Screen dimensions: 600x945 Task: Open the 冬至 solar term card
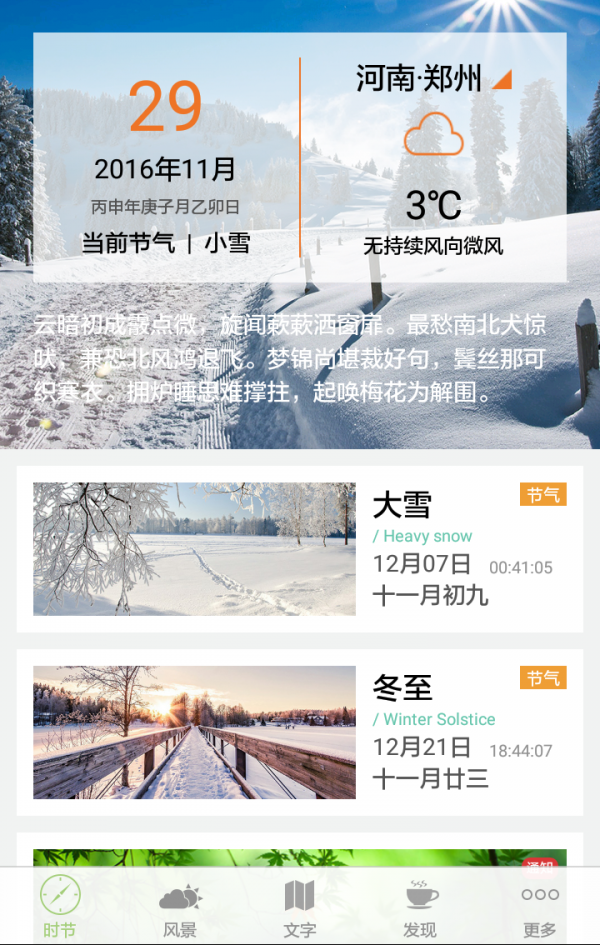point(300,732)
